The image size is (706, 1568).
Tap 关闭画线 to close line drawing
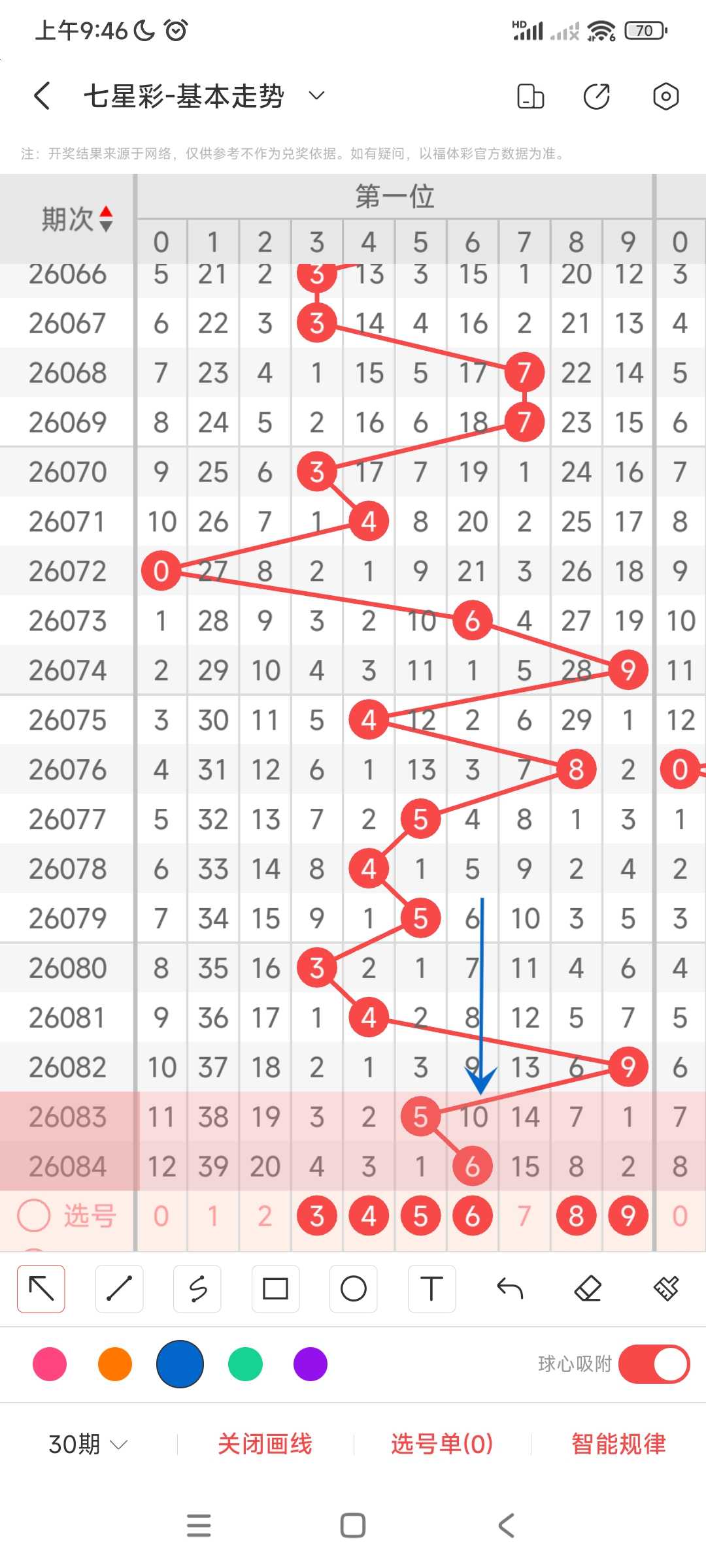(265, 1444)
